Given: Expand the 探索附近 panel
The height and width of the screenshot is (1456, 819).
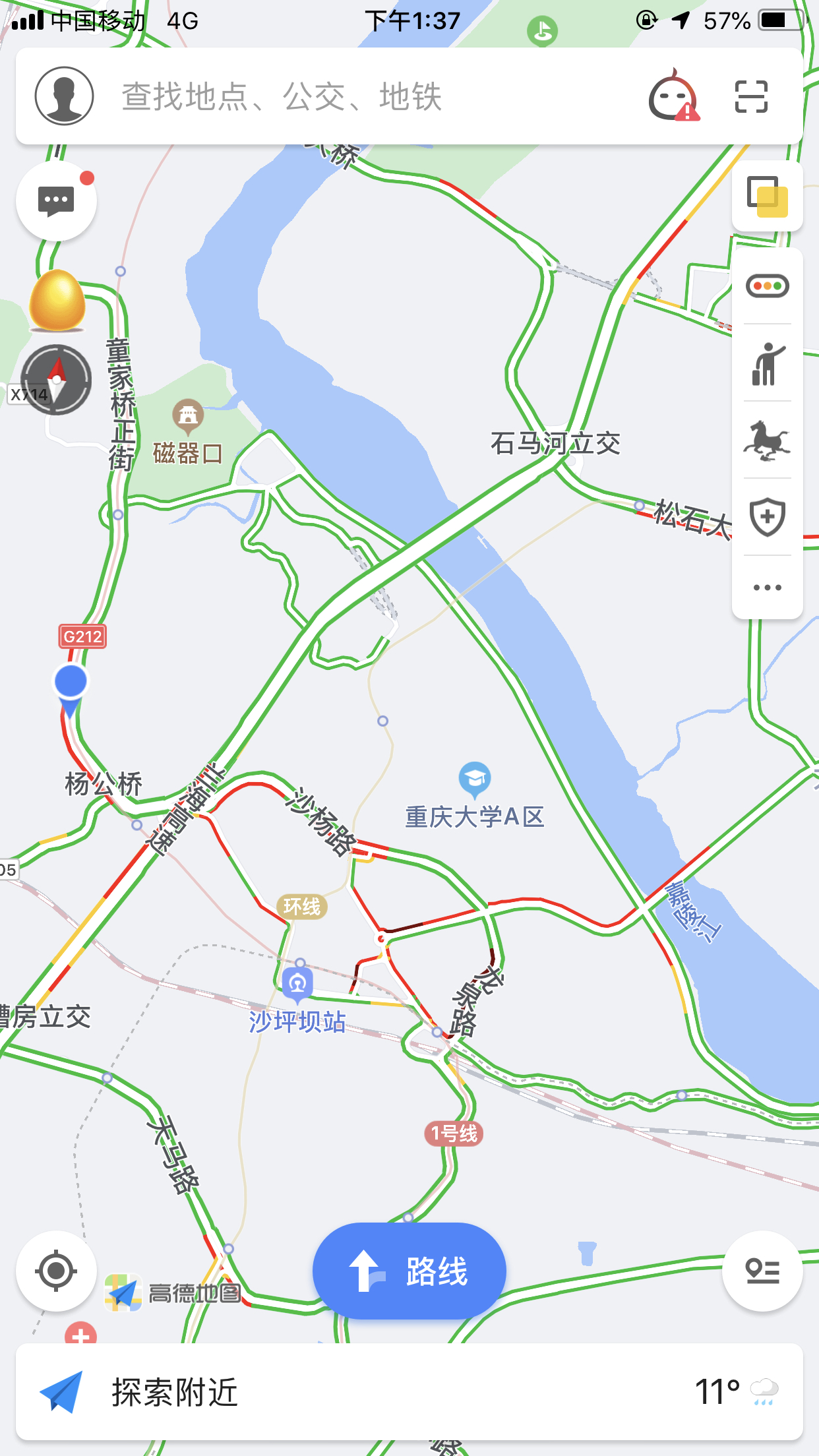Looking at the screenshot, I should (x=409, y=1392).
